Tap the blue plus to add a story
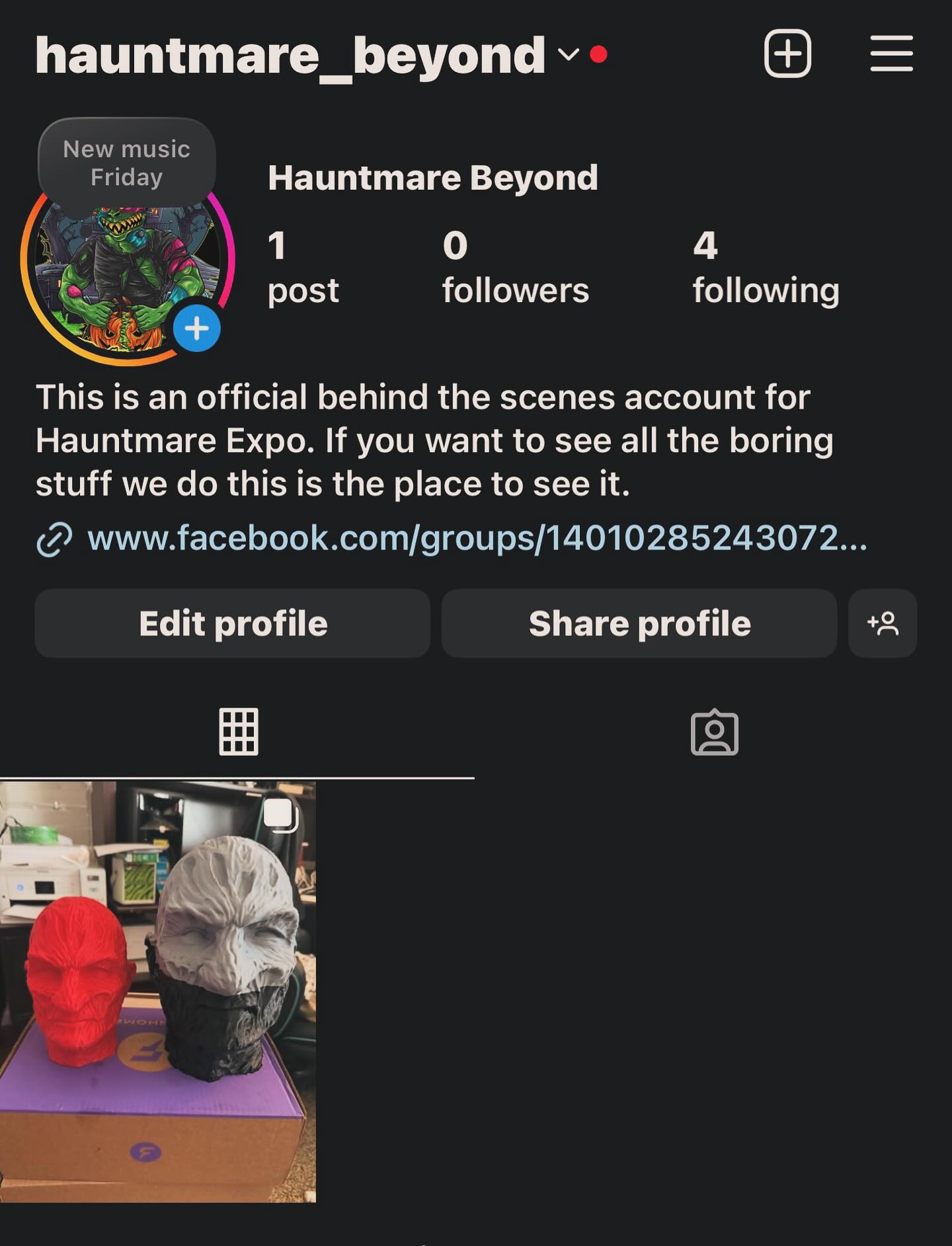This screenshot has width=952, height=1246. coord(196,329)
